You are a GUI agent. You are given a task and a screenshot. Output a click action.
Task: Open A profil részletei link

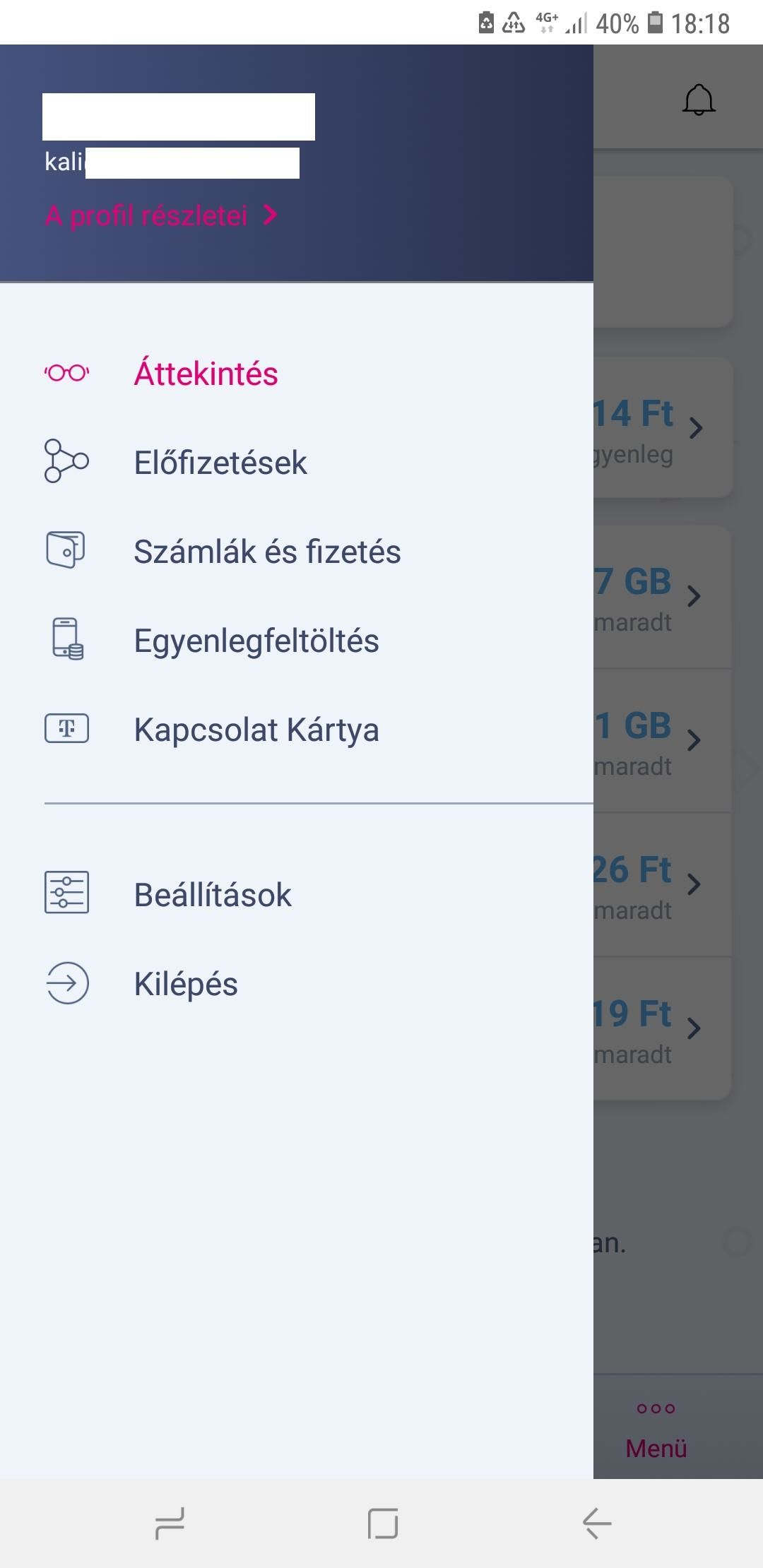161,215
